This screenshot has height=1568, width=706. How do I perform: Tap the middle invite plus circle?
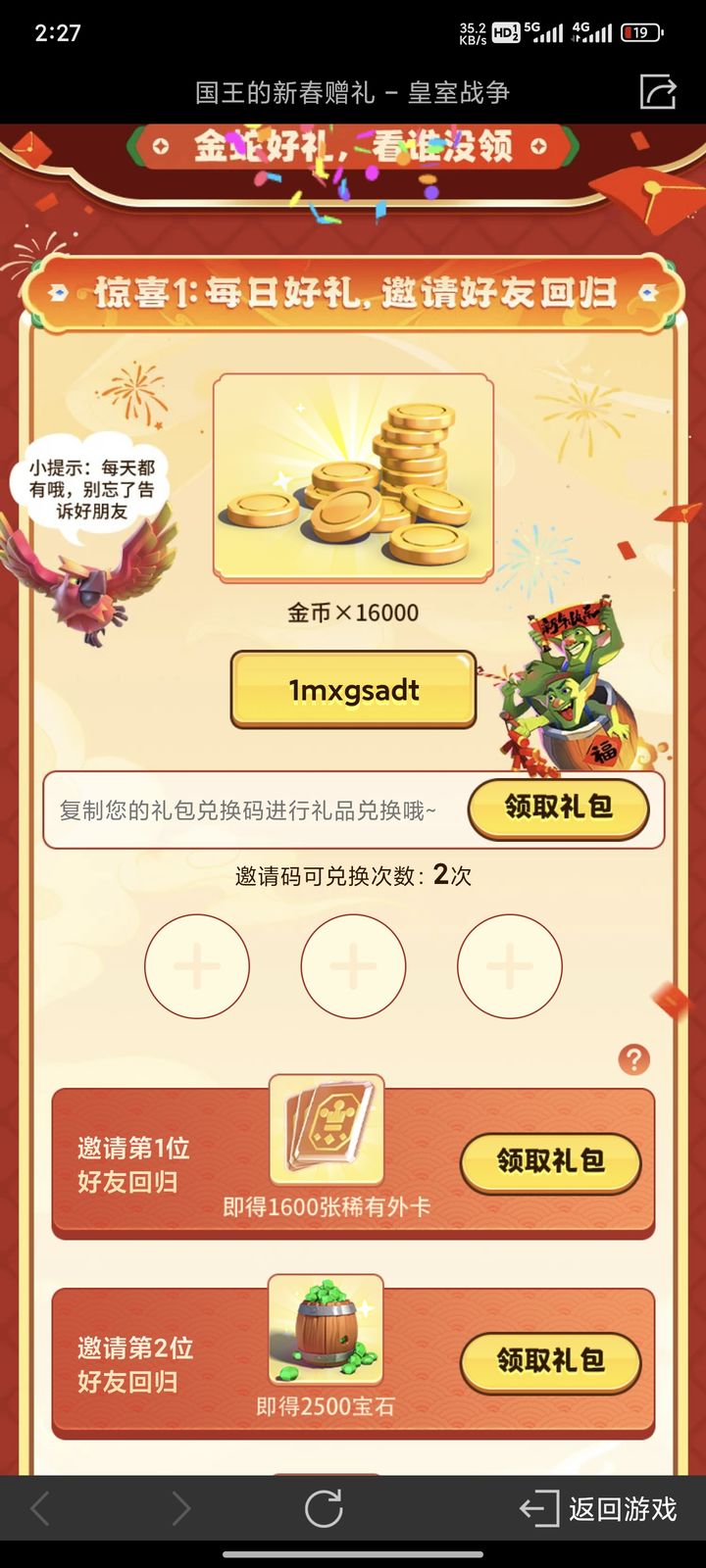pos(353,966)
